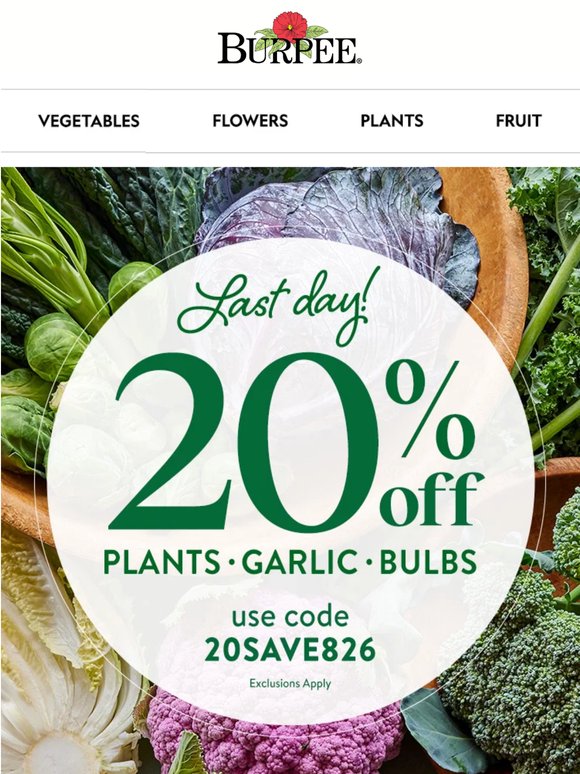580x774 pixels.
Task: Browse the Fruit category
Action: [518, 121]
